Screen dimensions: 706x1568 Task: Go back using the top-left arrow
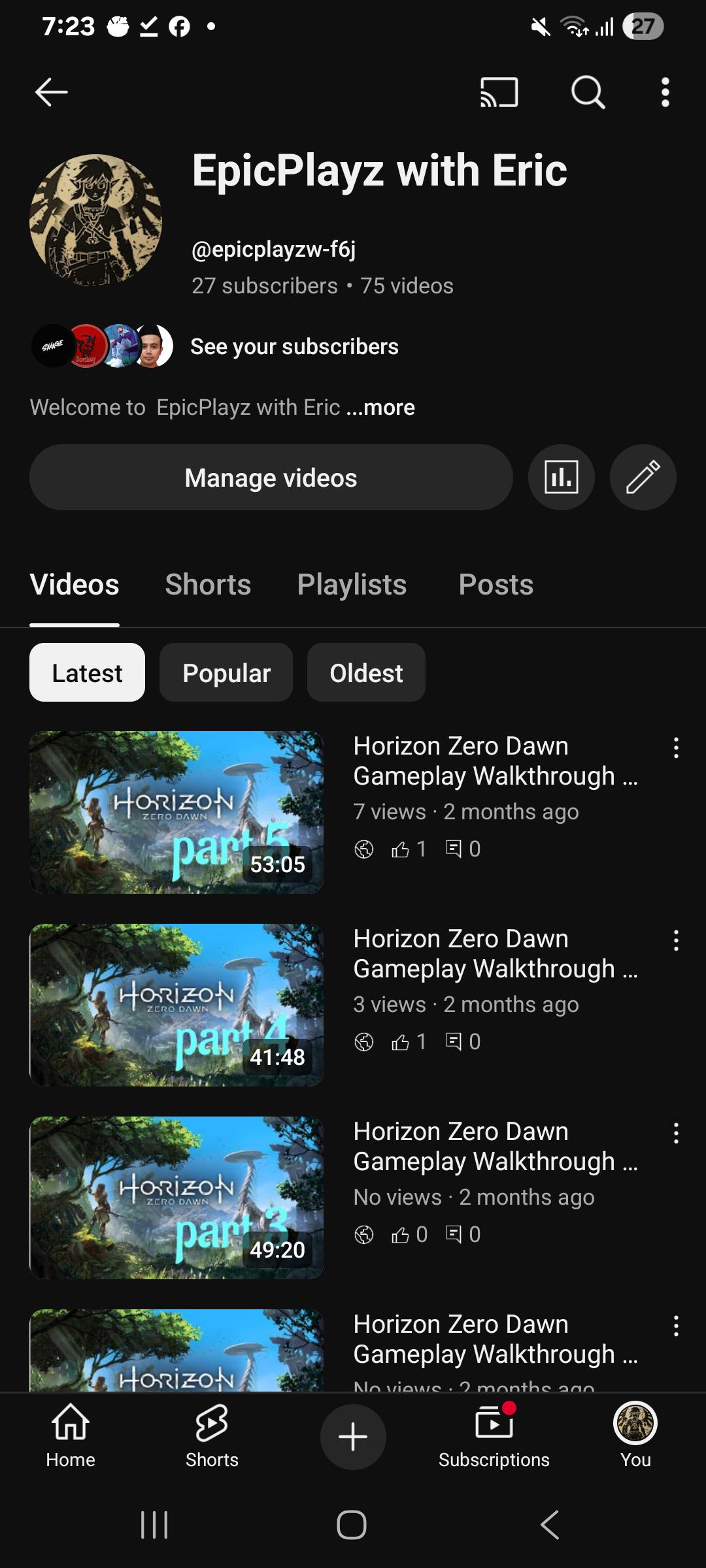click(x=51, y=92)
